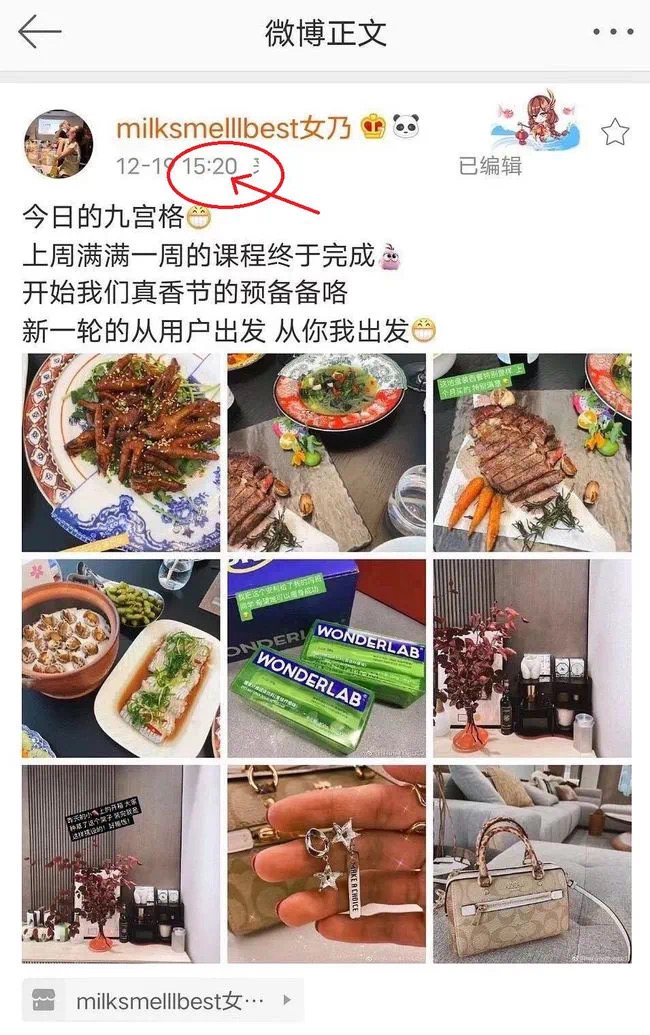Go back from the Weibo post page
650x1035 pixels.
(40, 31)
